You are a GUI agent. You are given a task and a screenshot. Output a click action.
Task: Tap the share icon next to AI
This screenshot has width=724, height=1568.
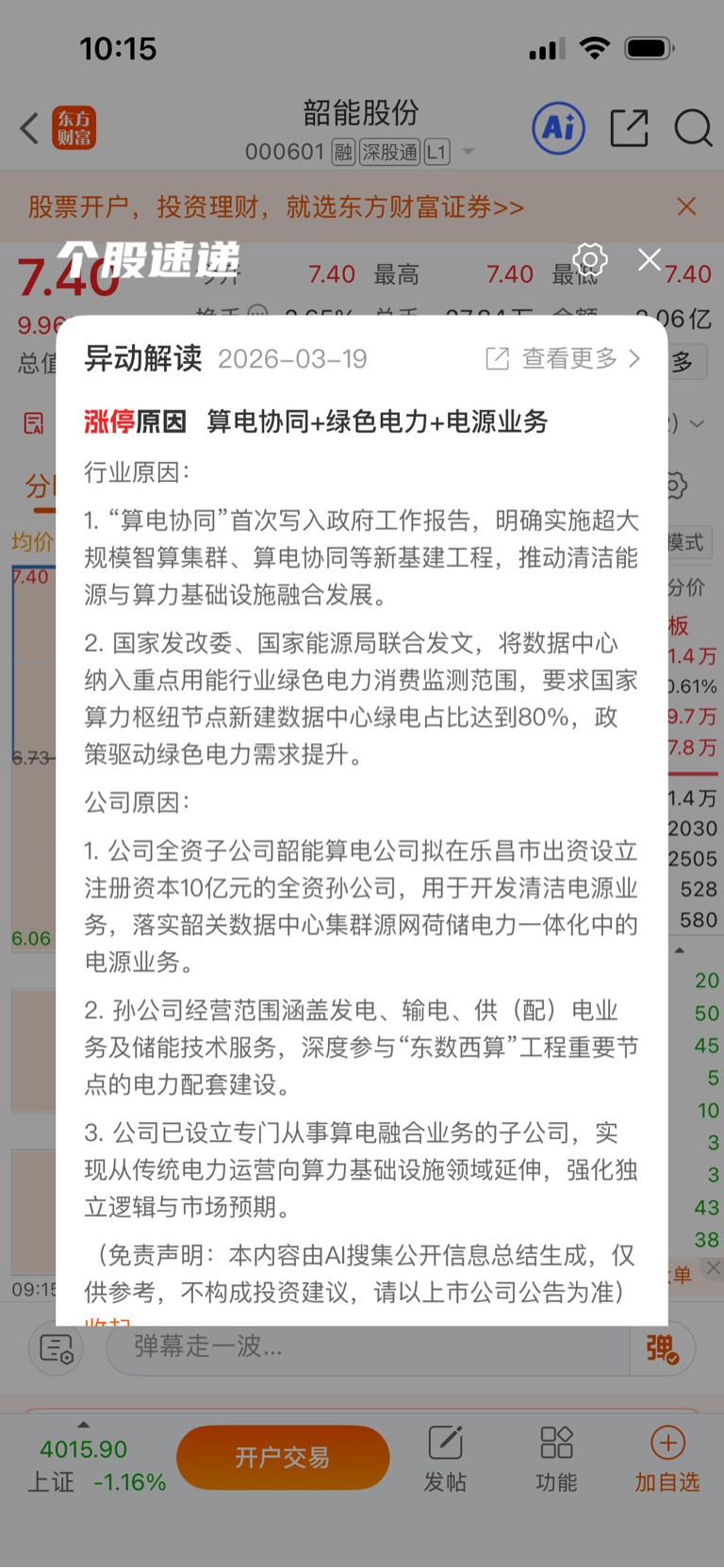pyautogui.click(x=629, y=128)
